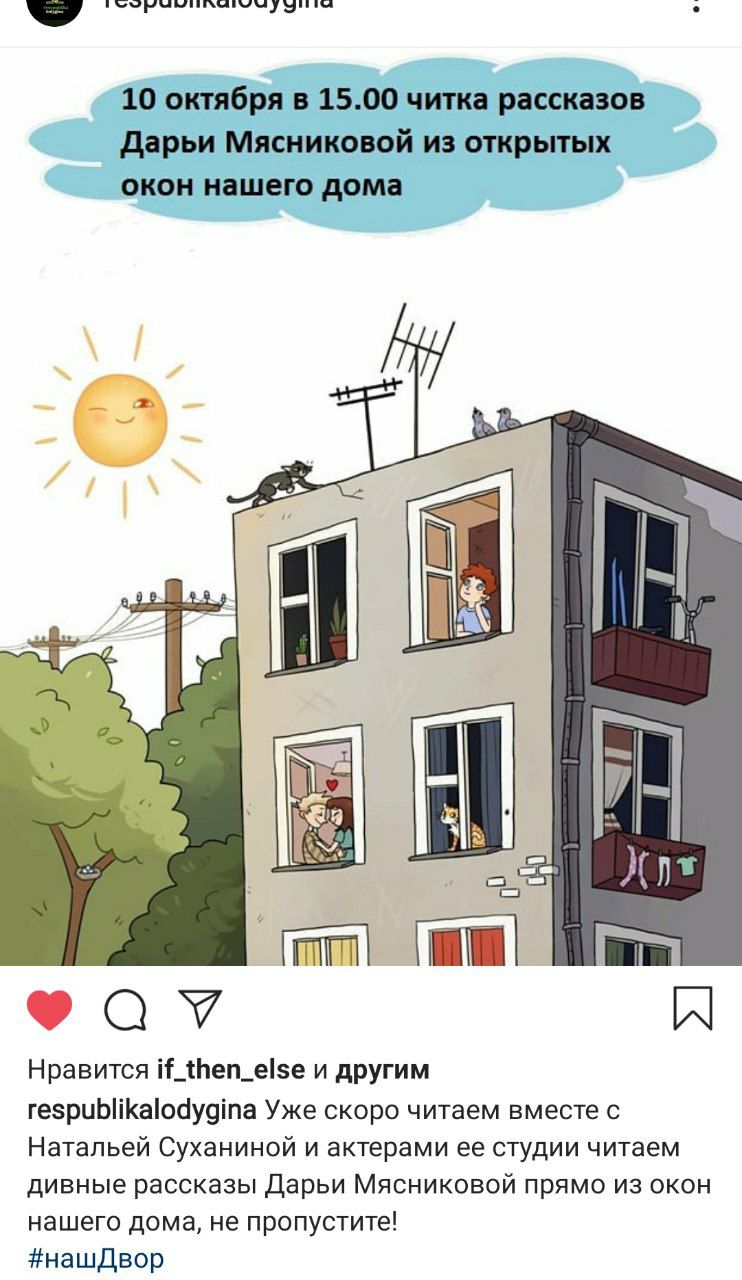Unlike the post with the heart icon
The width and height of the screenshot is (742, 1280).
click(49, 1010)
